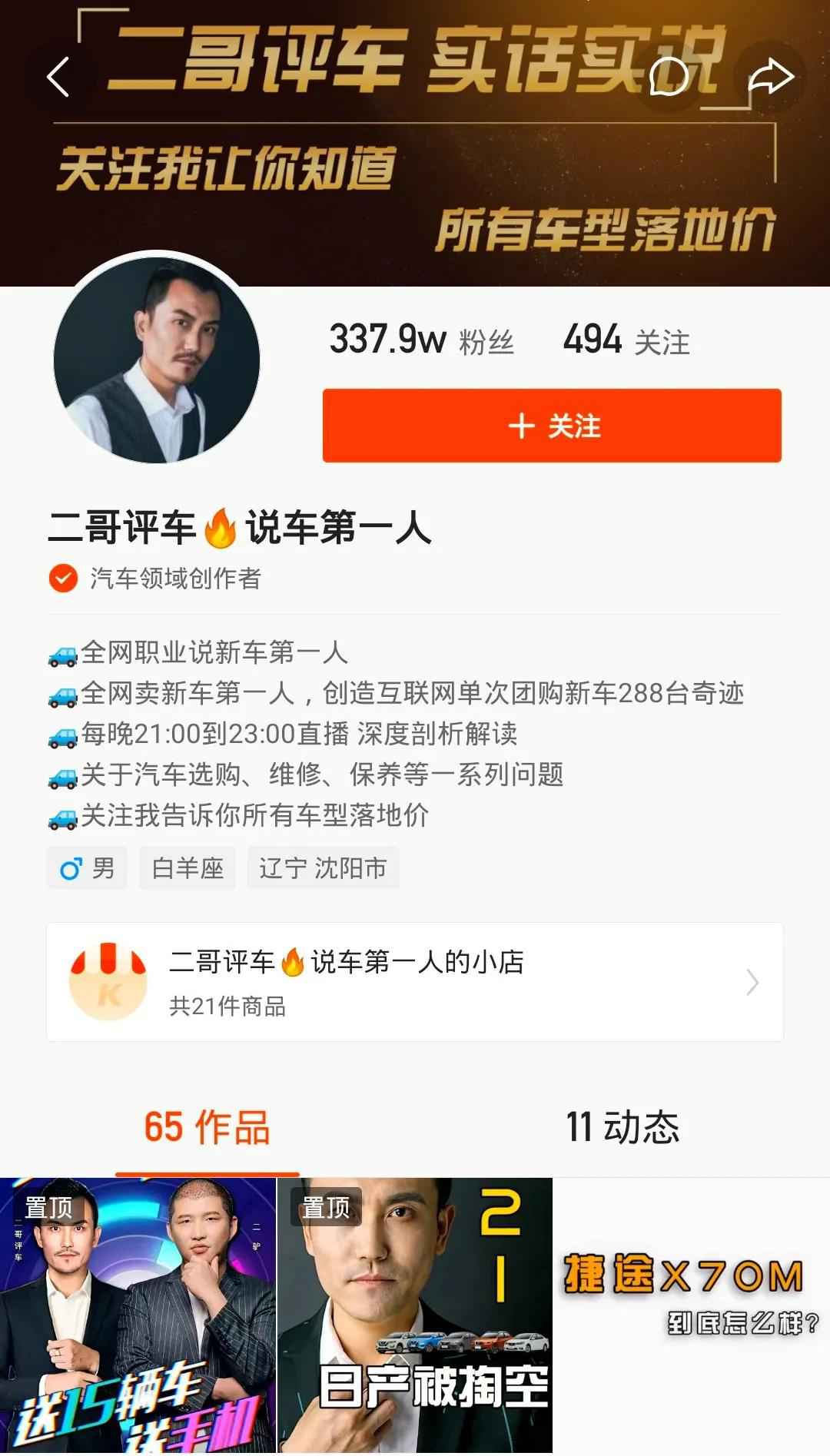The height and width of the screenshot is (1456, 830).
Task: Tap the share arrow icon at top right
Action: 772,77
